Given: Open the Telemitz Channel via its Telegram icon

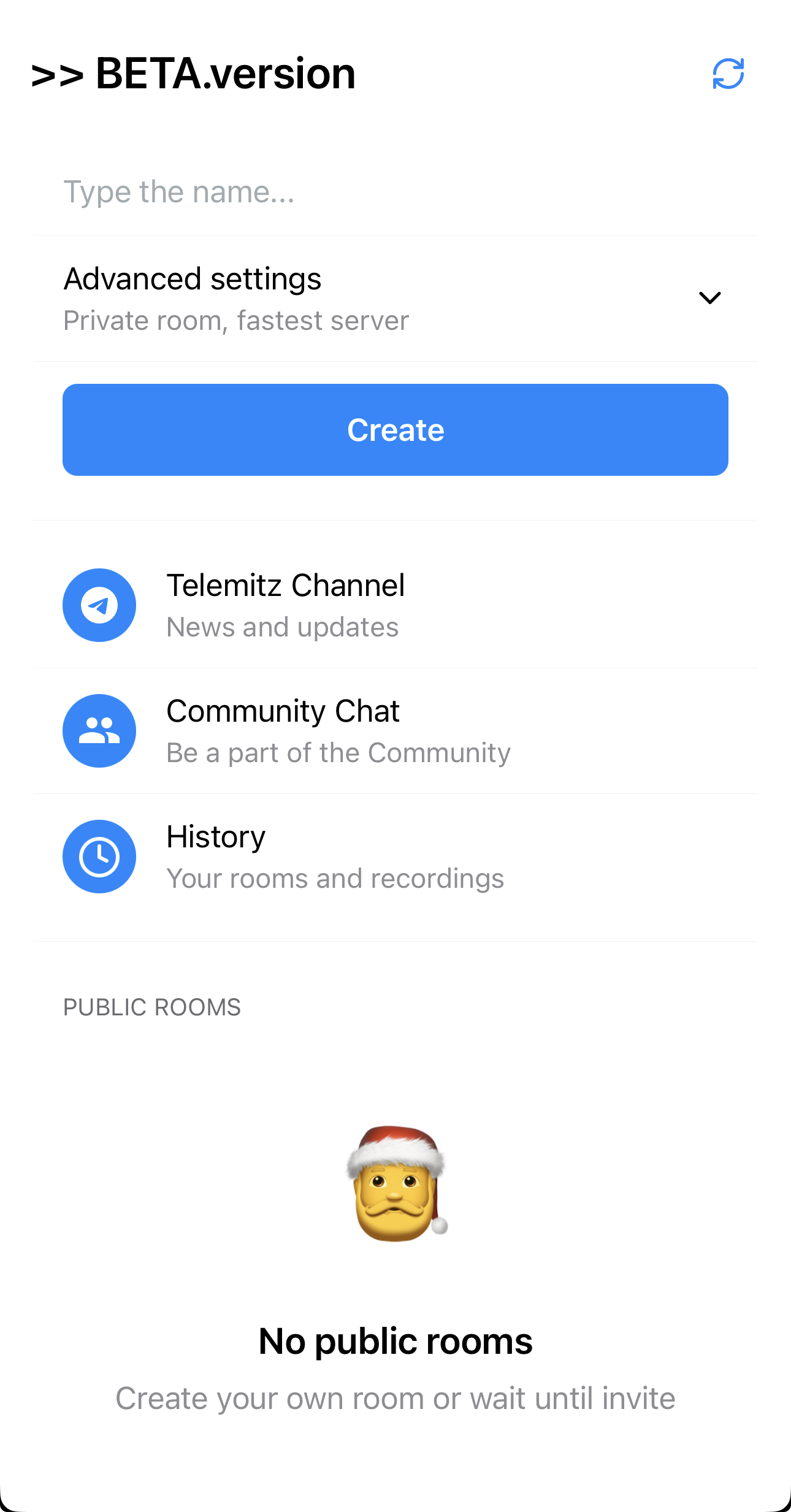Looking at the screenshot, I should click(x=99, y=605).
